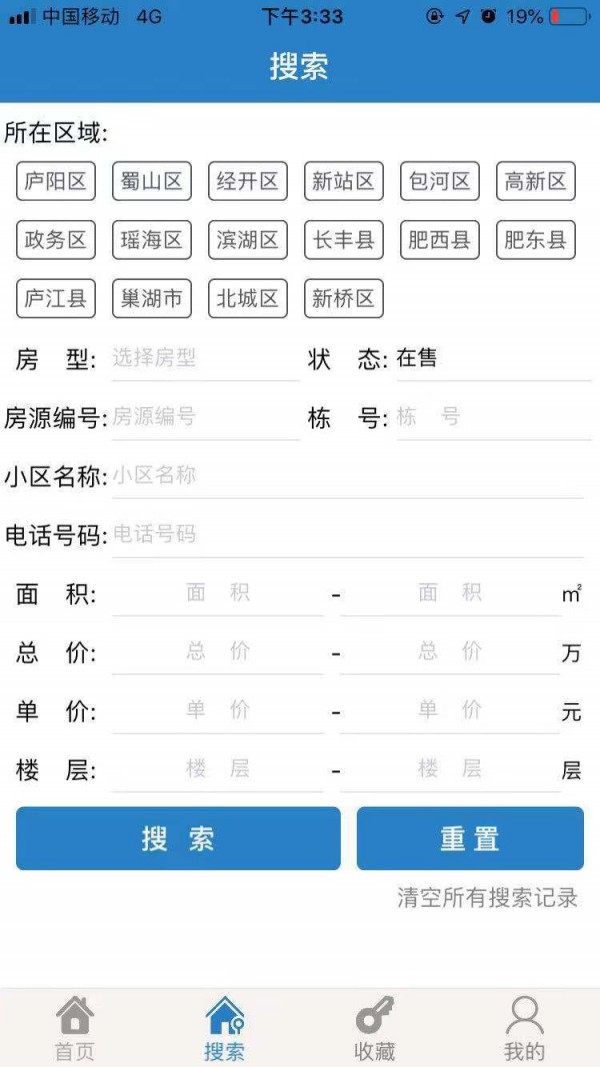Reset all filters with 重置

point(470,838)
